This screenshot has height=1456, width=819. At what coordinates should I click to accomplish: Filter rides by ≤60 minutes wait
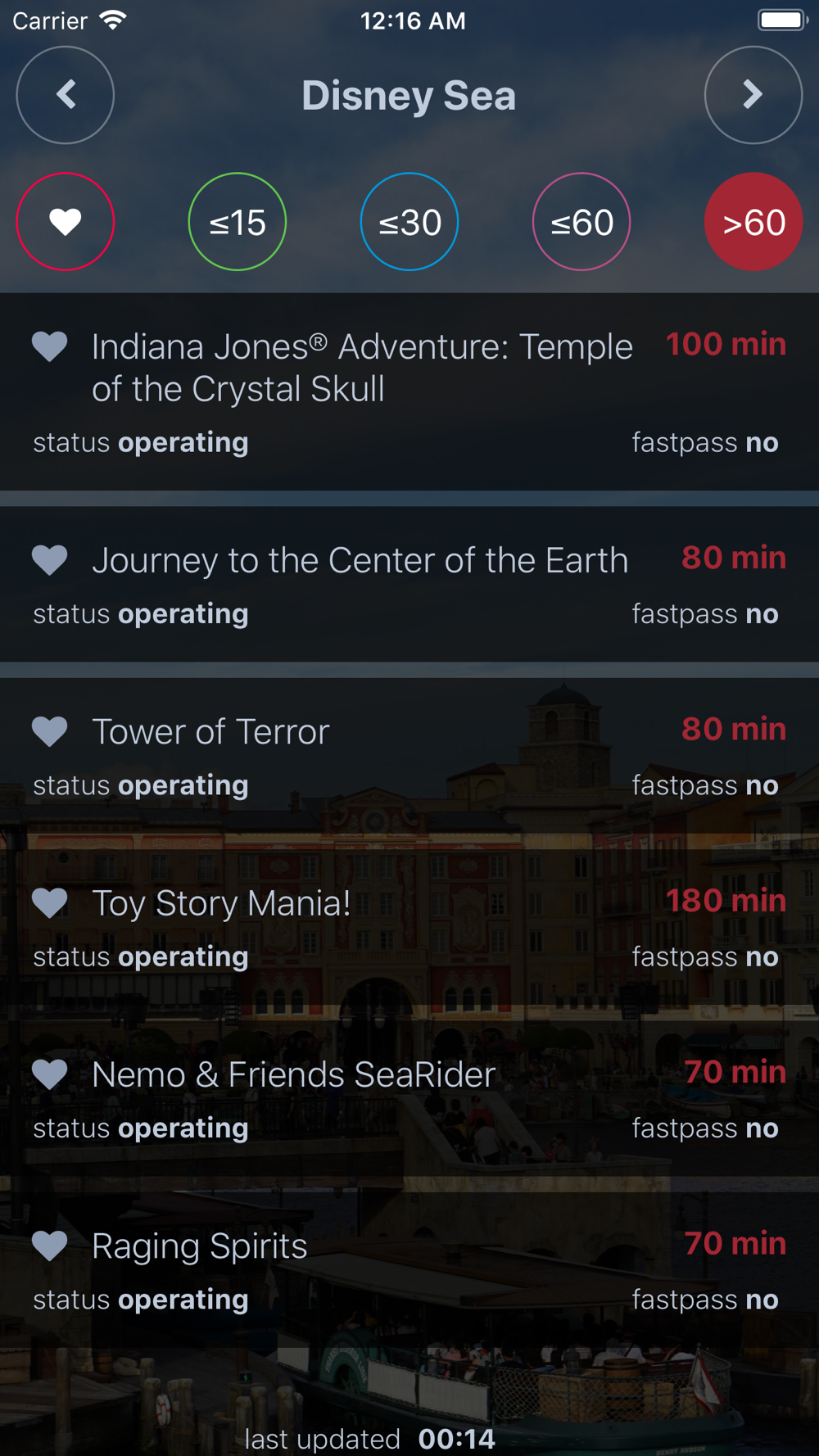coord(581,222)
